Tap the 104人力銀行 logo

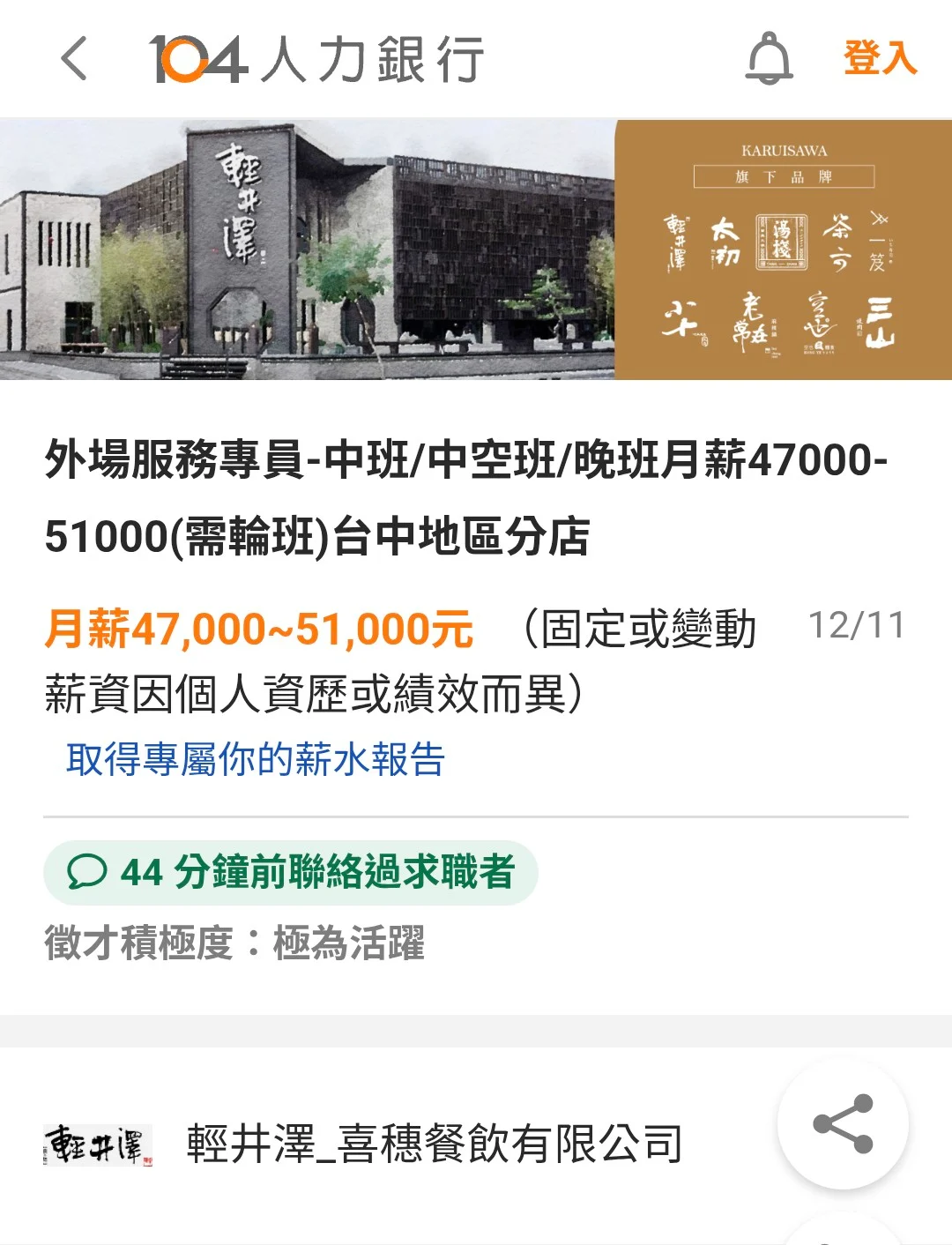pos(317,59)
